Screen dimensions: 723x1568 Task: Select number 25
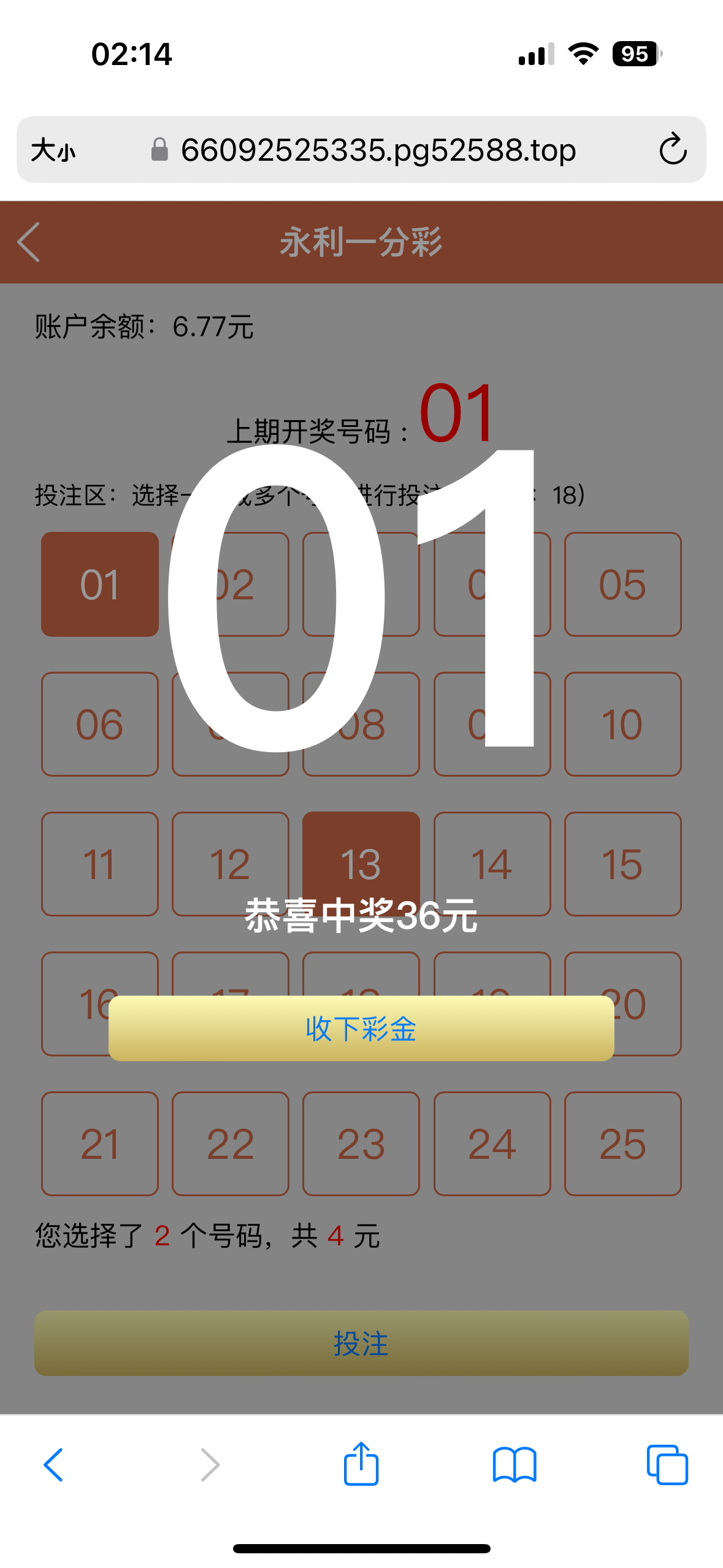[x=622, y=1143]
